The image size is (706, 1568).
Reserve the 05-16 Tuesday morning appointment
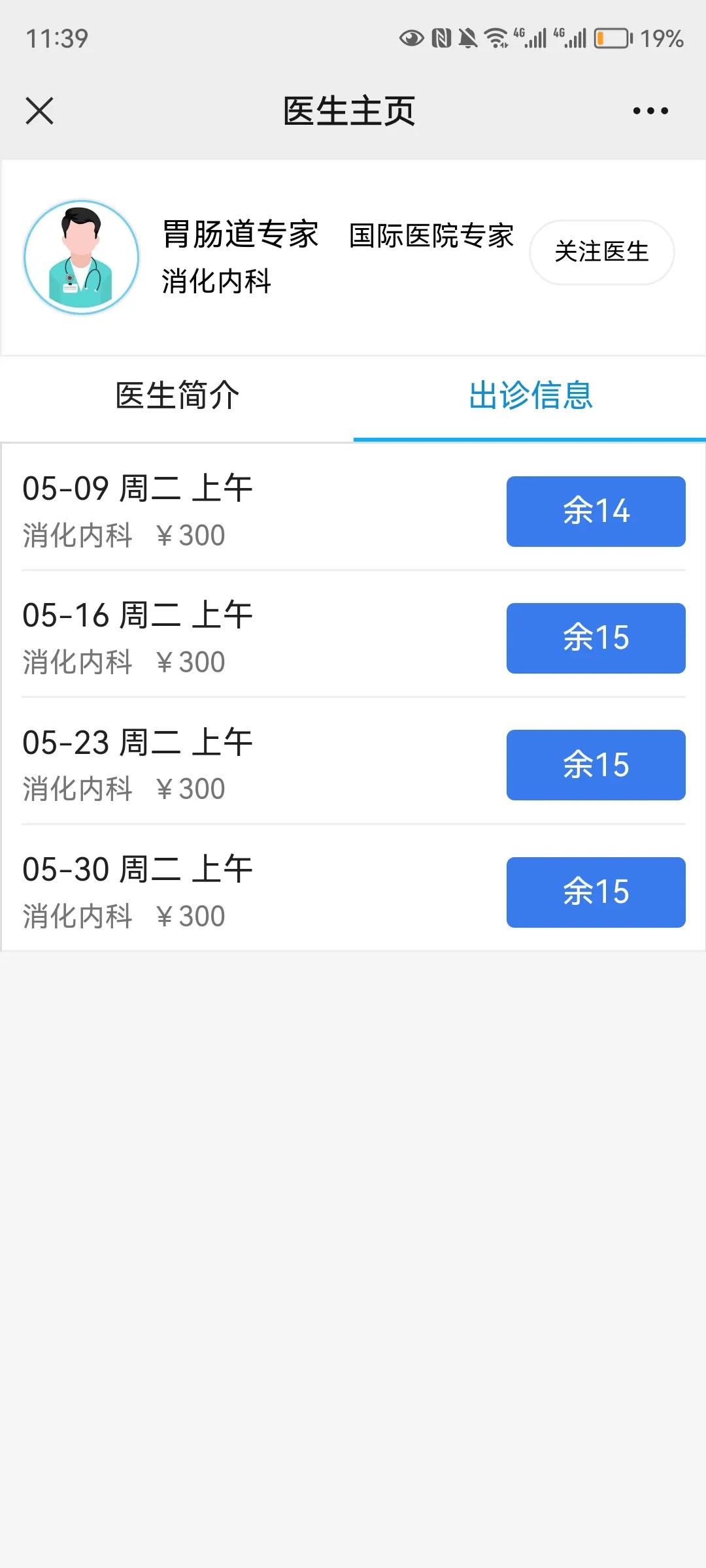(596, 638)
